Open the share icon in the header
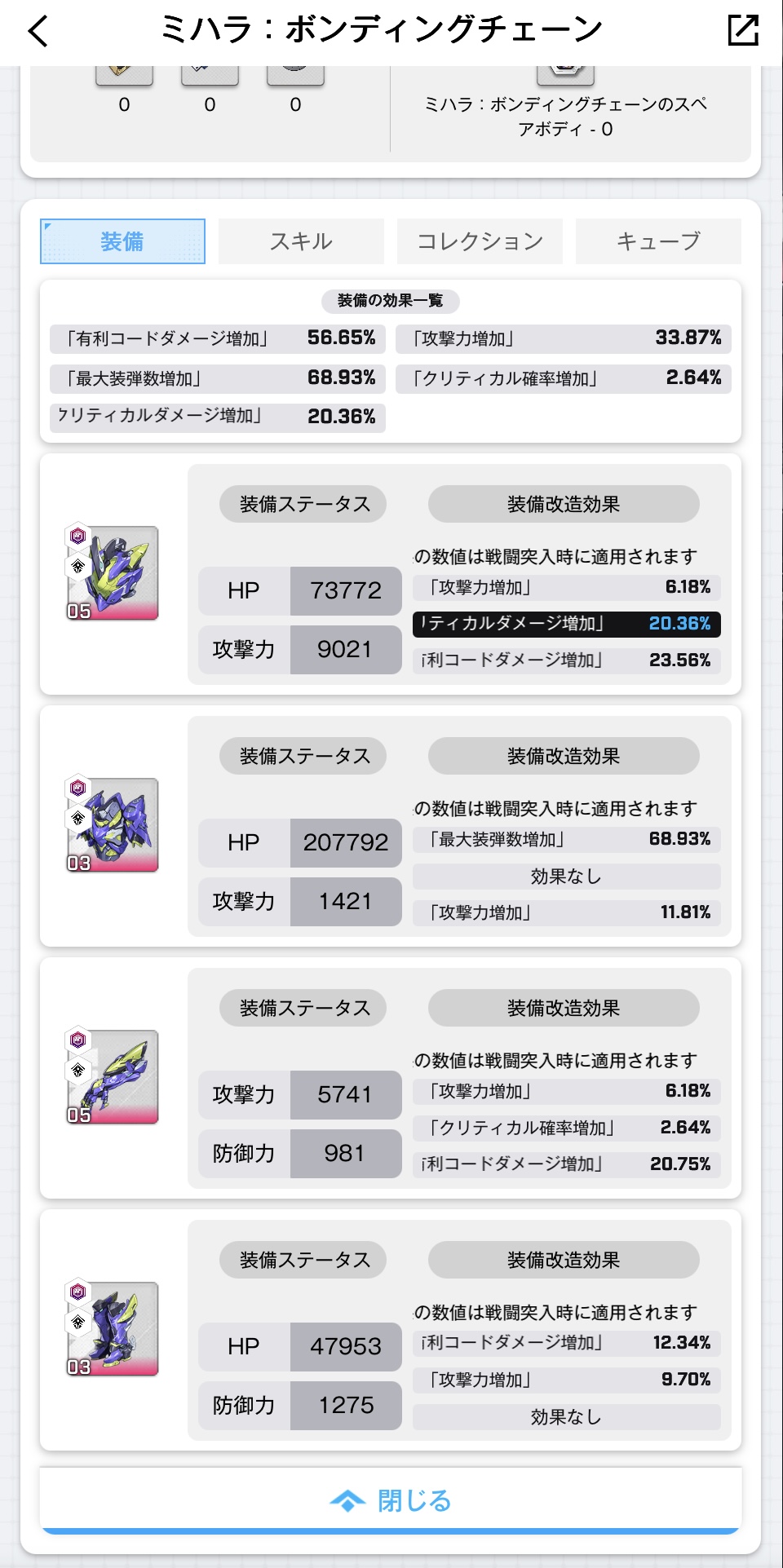The width and height of the screenshot is (783, 1568). (742, 31)
